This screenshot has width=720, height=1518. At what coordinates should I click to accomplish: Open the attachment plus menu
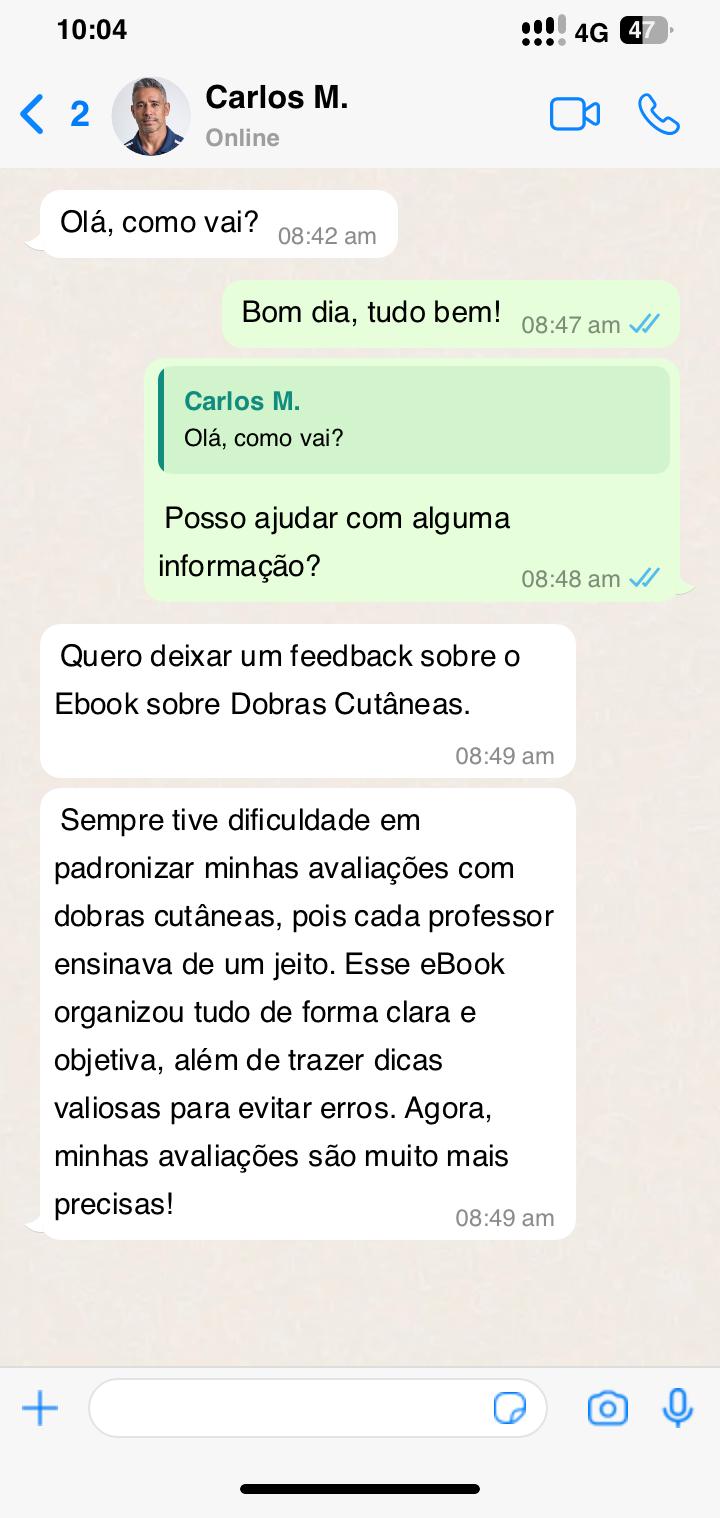(x=41, y=1409)
